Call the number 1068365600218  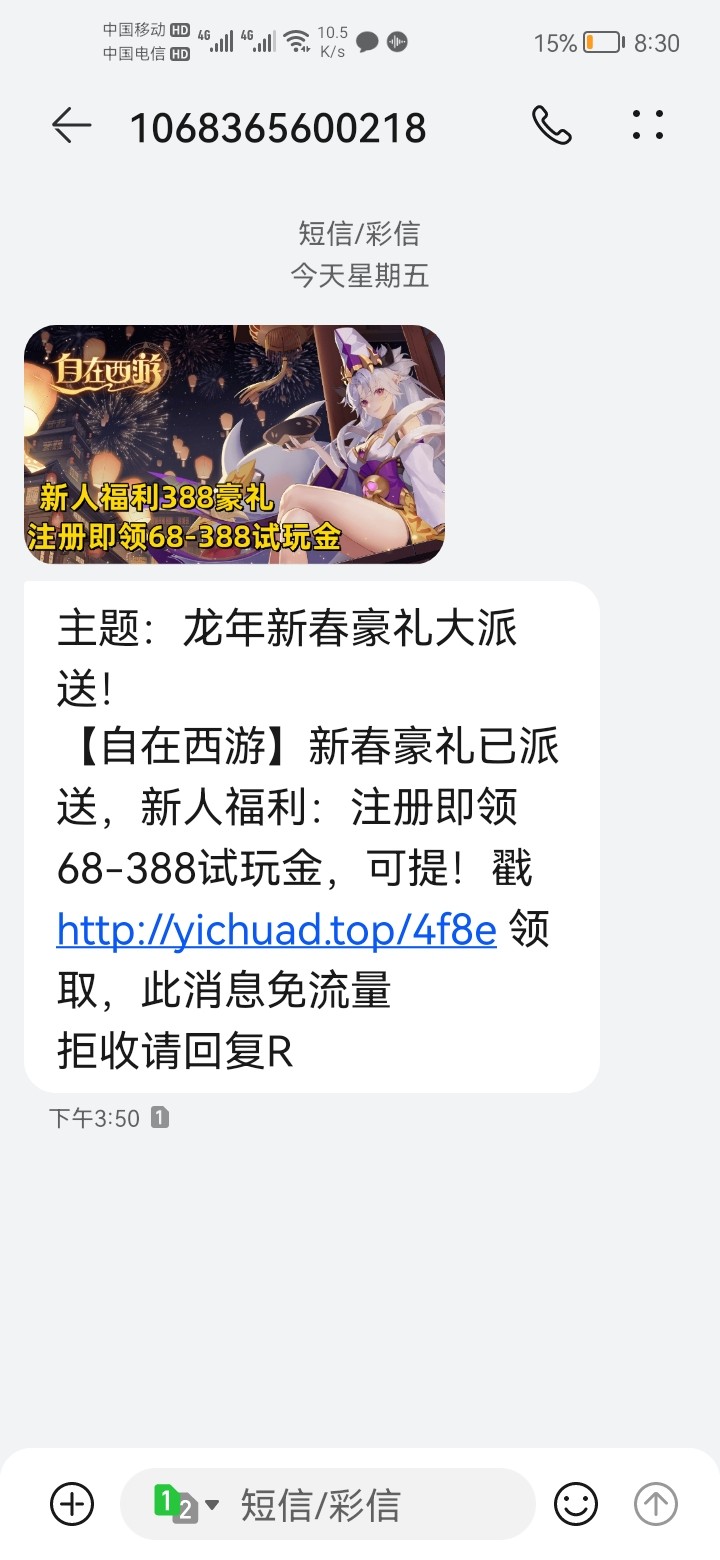click(551, 126)
